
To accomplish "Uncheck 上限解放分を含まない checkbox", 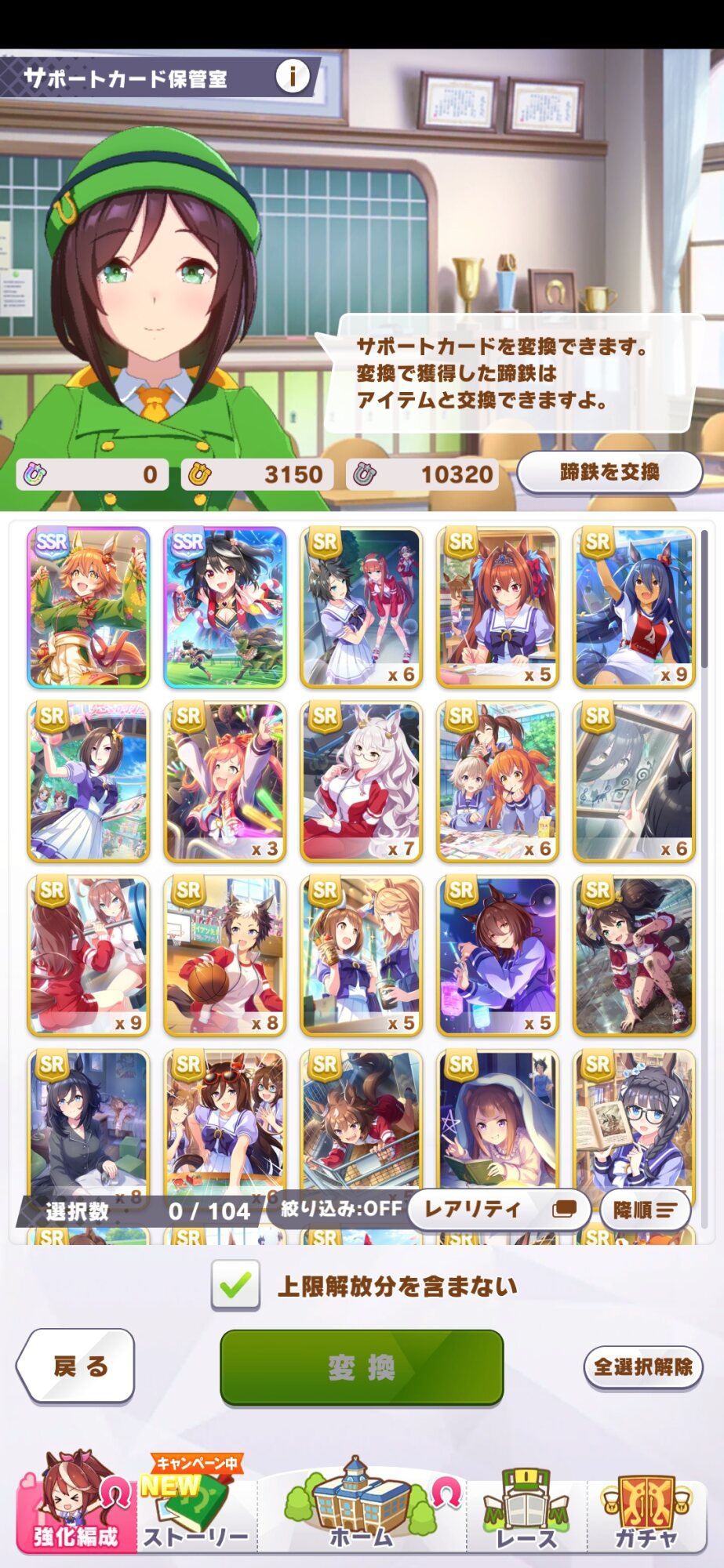I will pos(235,1285).
